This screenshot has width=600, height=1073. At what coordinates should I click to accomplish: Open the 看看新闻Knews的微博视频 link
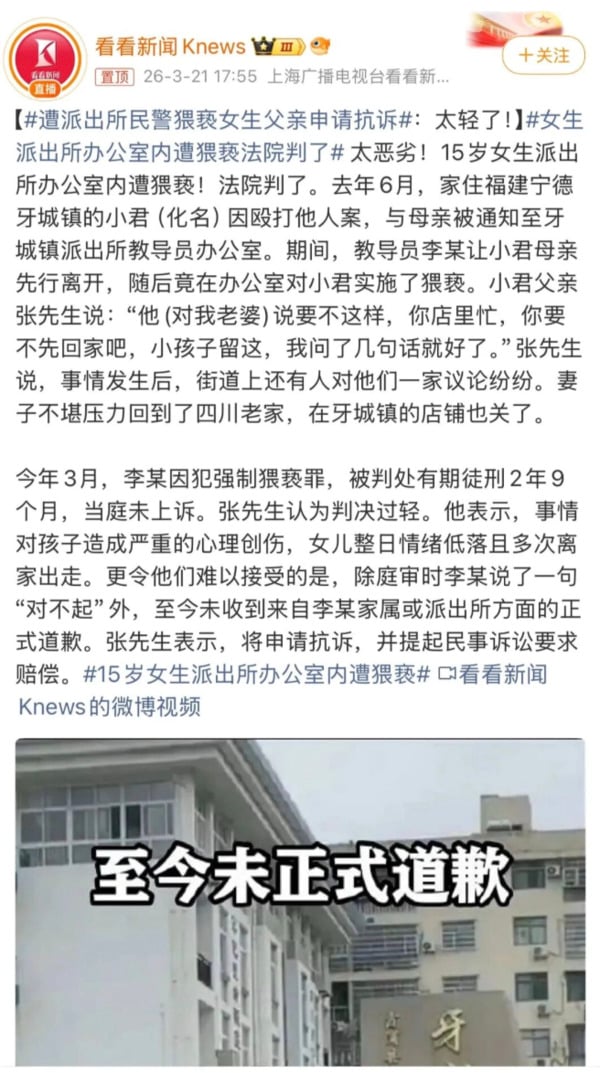coord(110,705)
